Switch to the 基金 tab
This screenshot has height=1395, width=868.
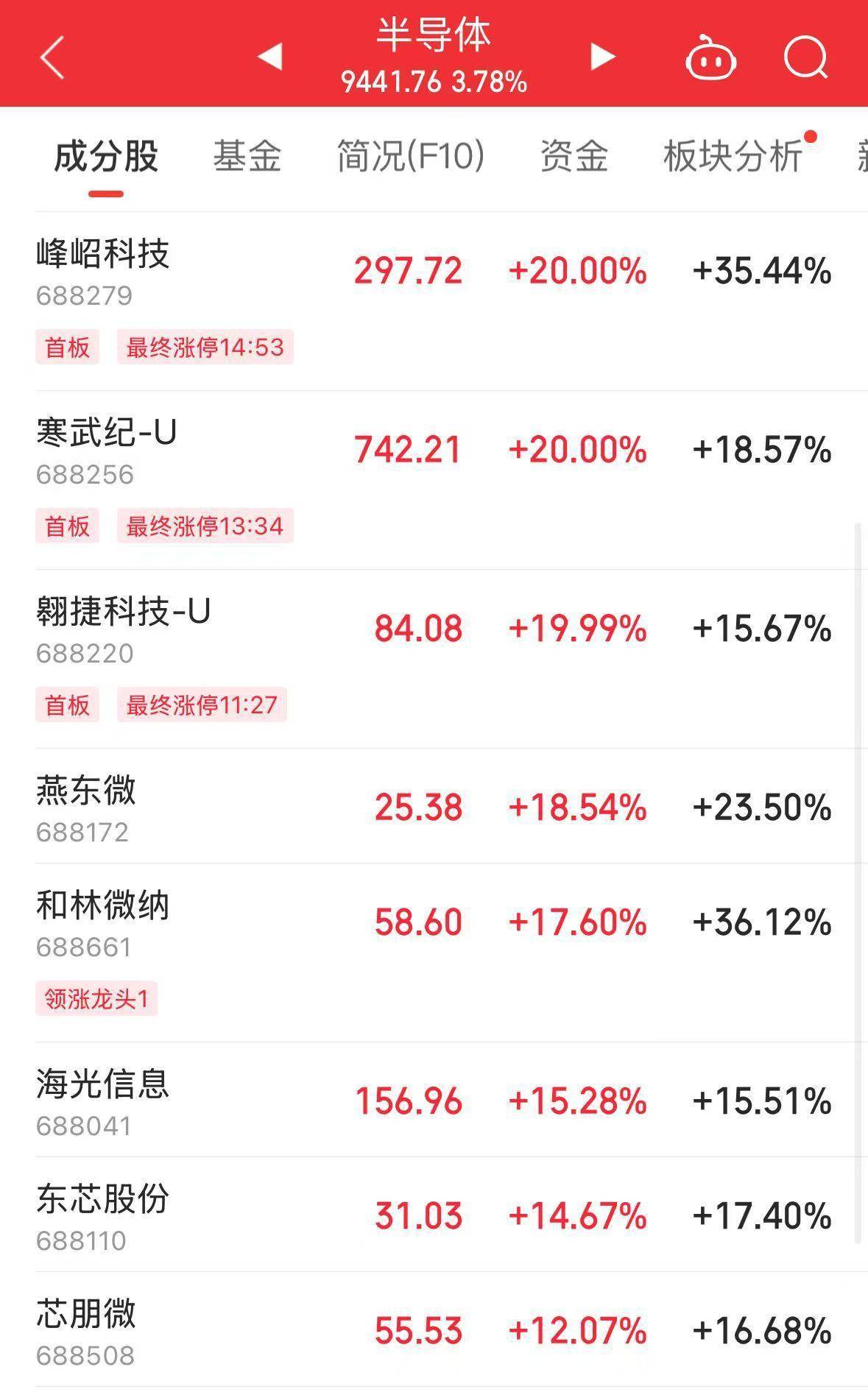(x=247, y=155)
